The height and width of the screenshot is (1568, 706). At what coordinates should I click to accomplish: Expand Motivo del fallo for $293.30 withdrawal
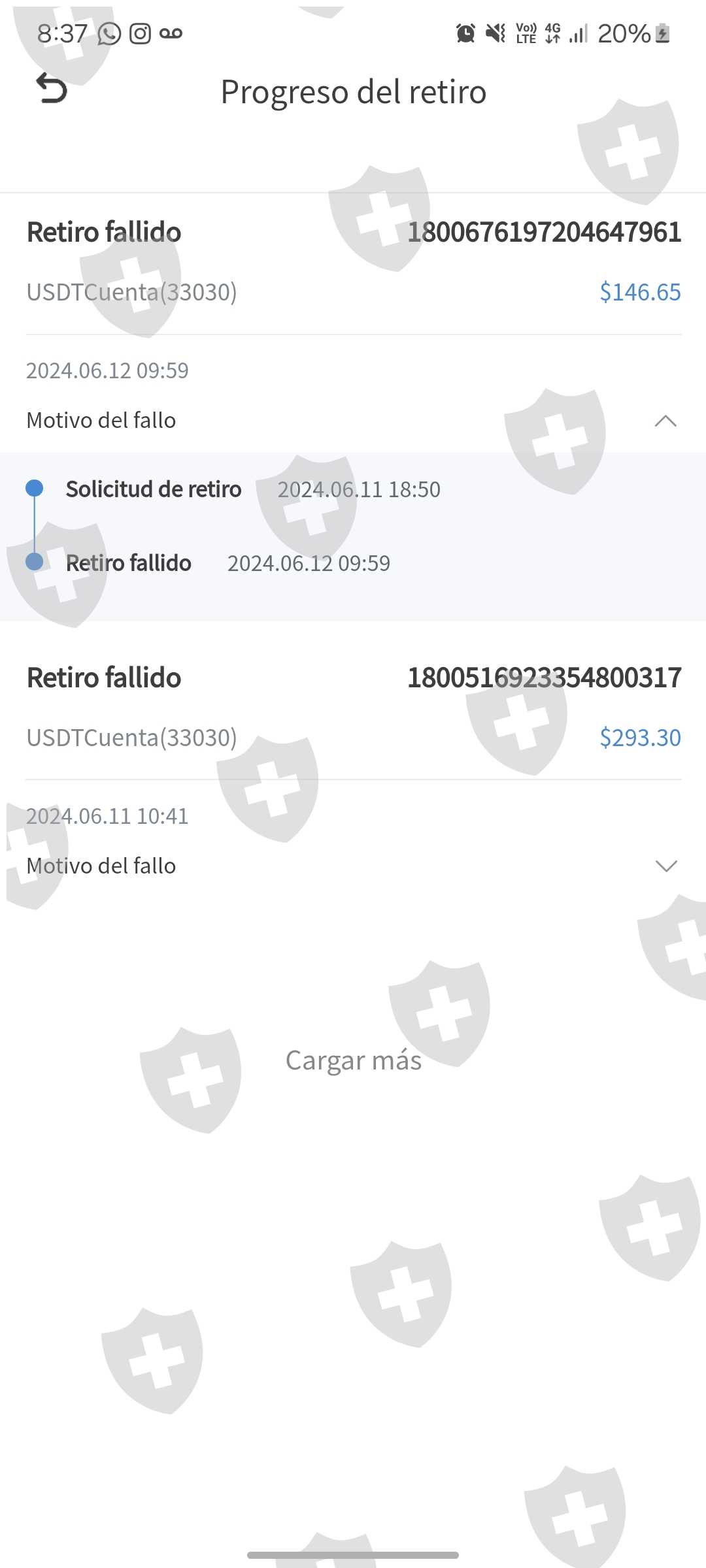(665, 866)
